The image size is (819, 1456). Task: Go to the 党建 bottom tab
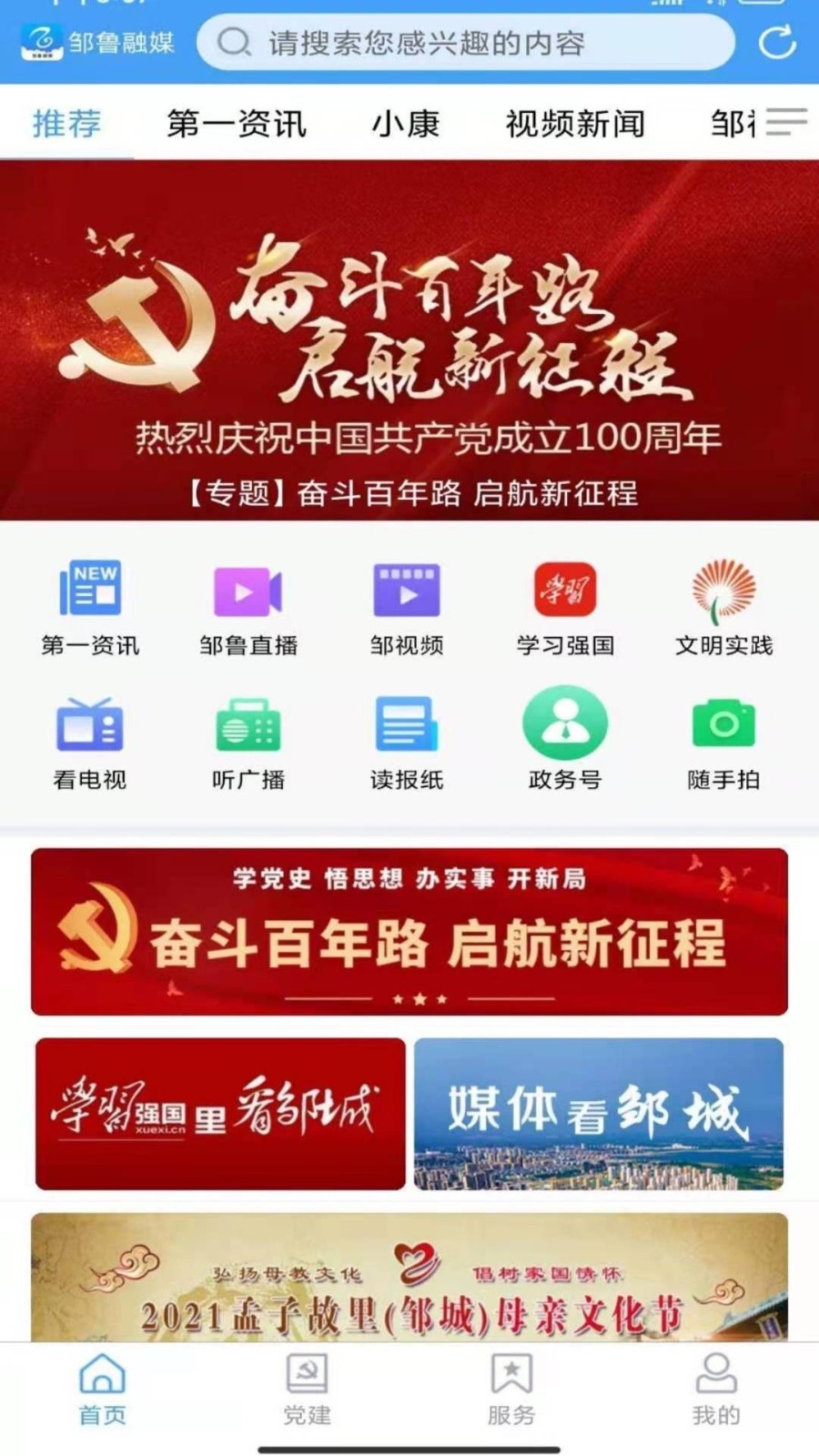click(x=307, y=1390)
